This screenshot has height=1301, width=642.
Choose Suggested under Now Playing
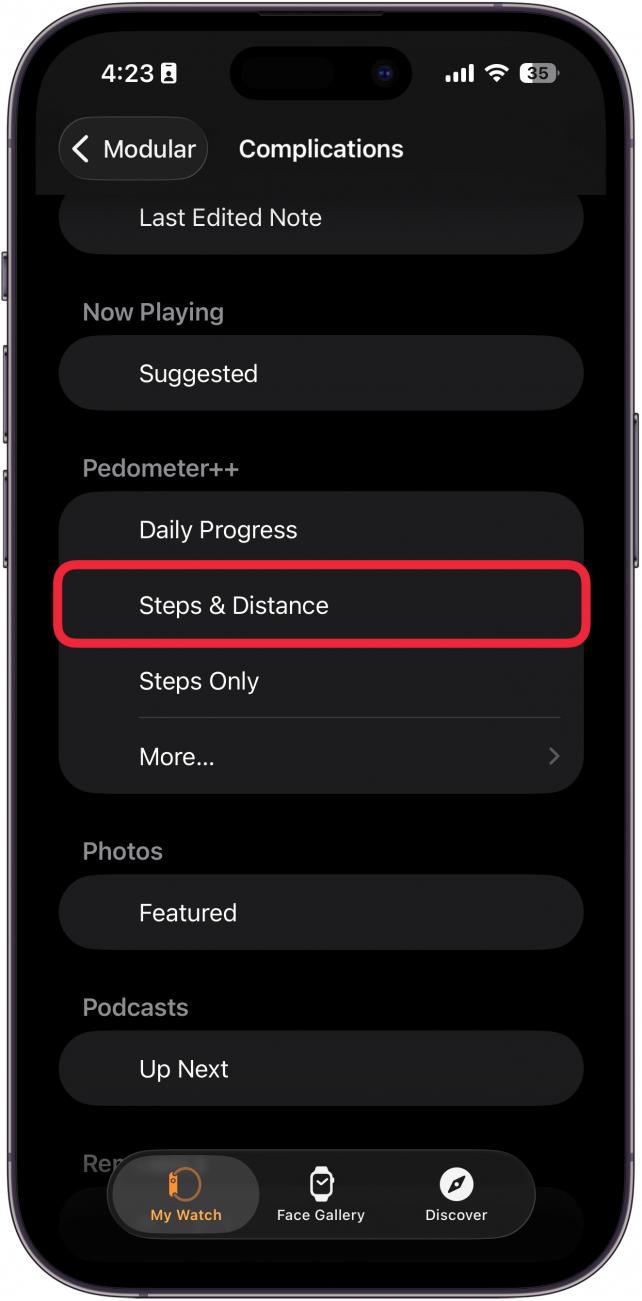(320, 374)
